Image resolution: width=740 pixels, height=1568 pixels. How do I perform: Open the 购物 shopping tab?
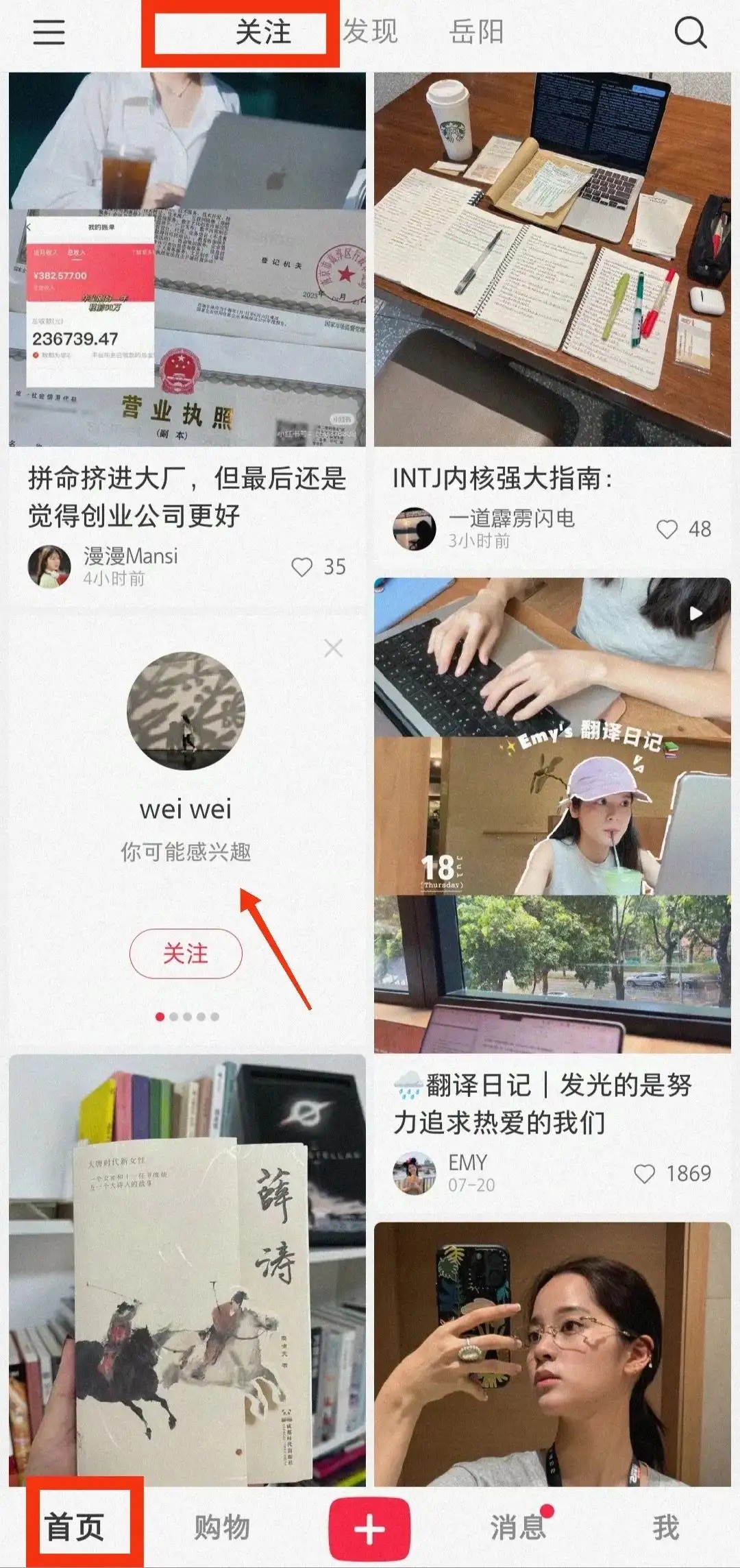pos(221,1528)
